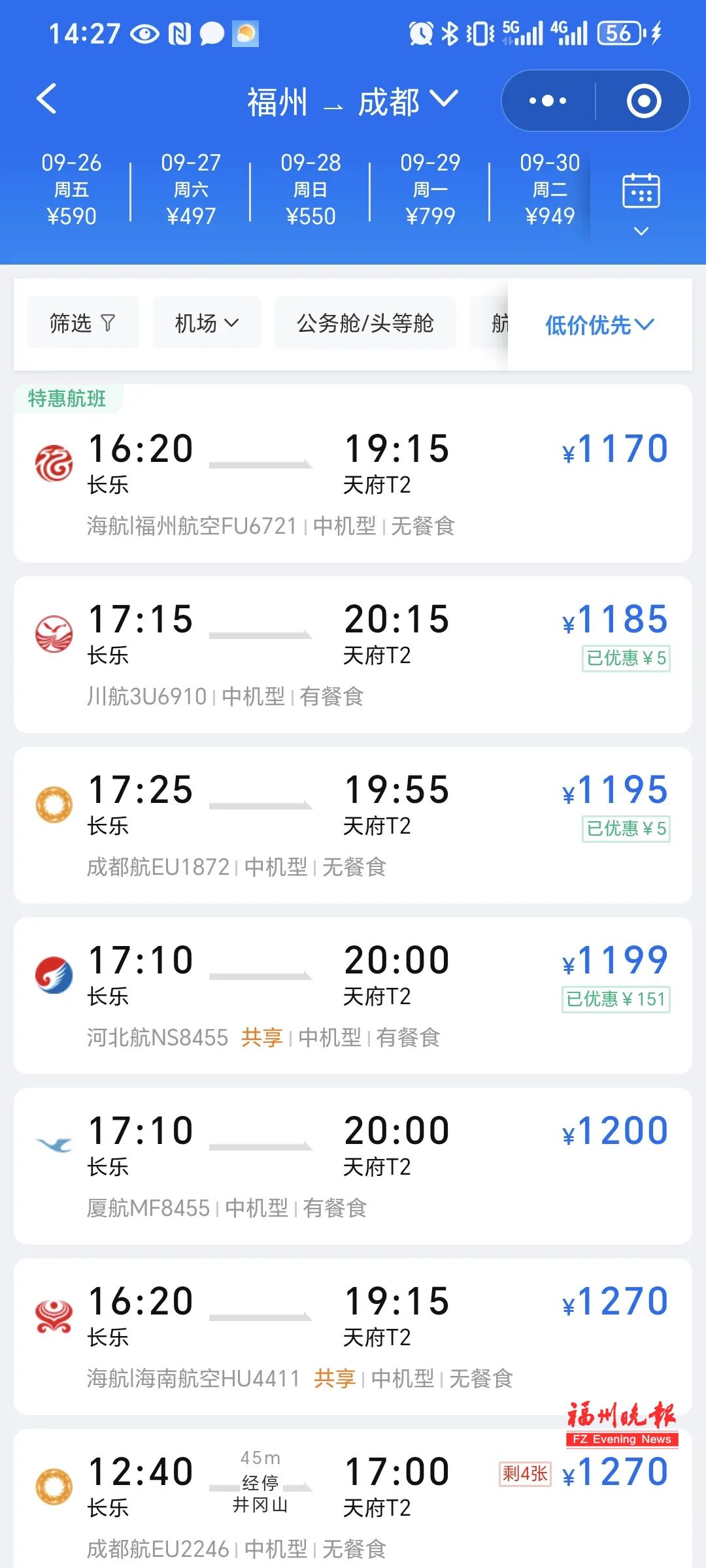The height and width of the screenshot is (1568, 706).
Task: Open the 河北航 NS8455 flight
Action: click(x=352, y=995)
